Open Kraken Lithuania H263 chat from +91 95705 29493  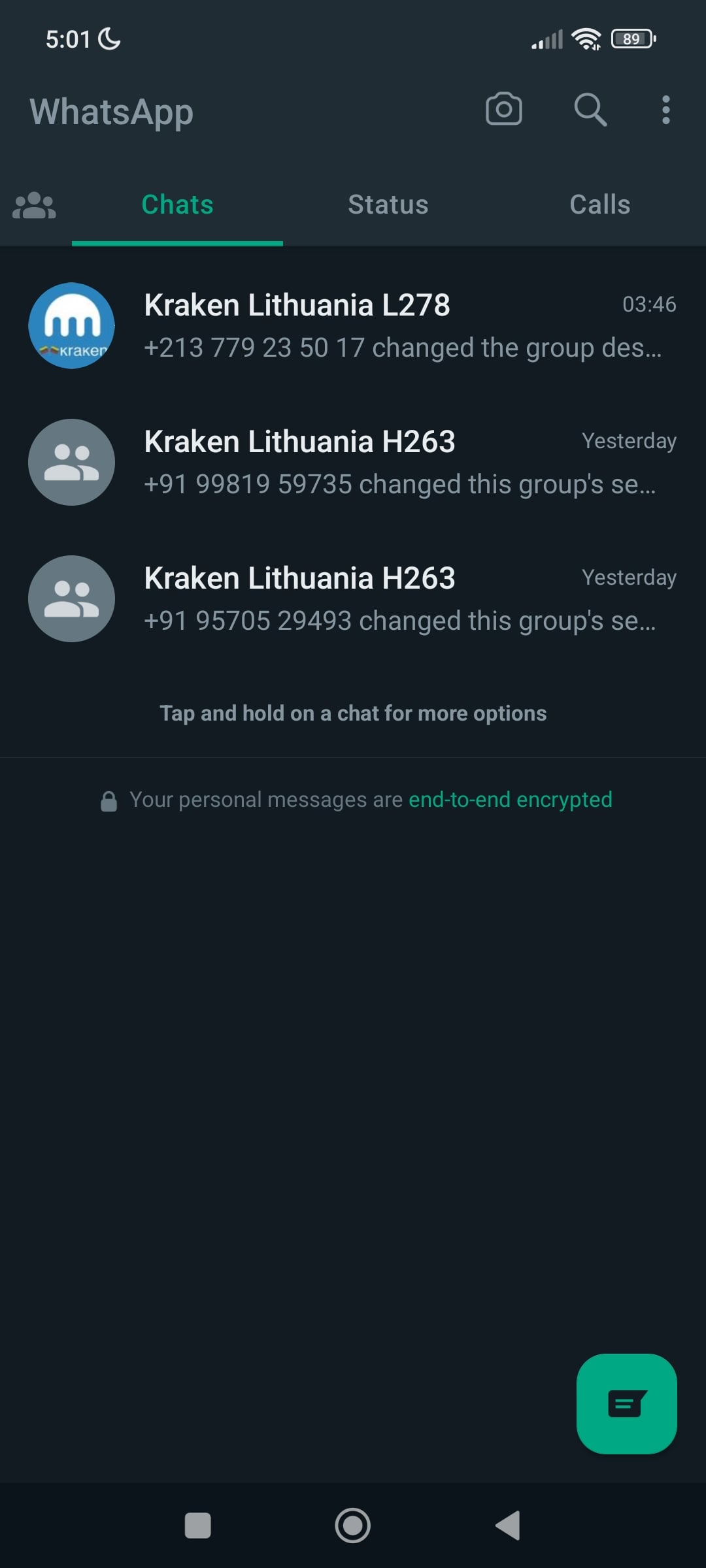pyautogui.click(x=392, y=598)
